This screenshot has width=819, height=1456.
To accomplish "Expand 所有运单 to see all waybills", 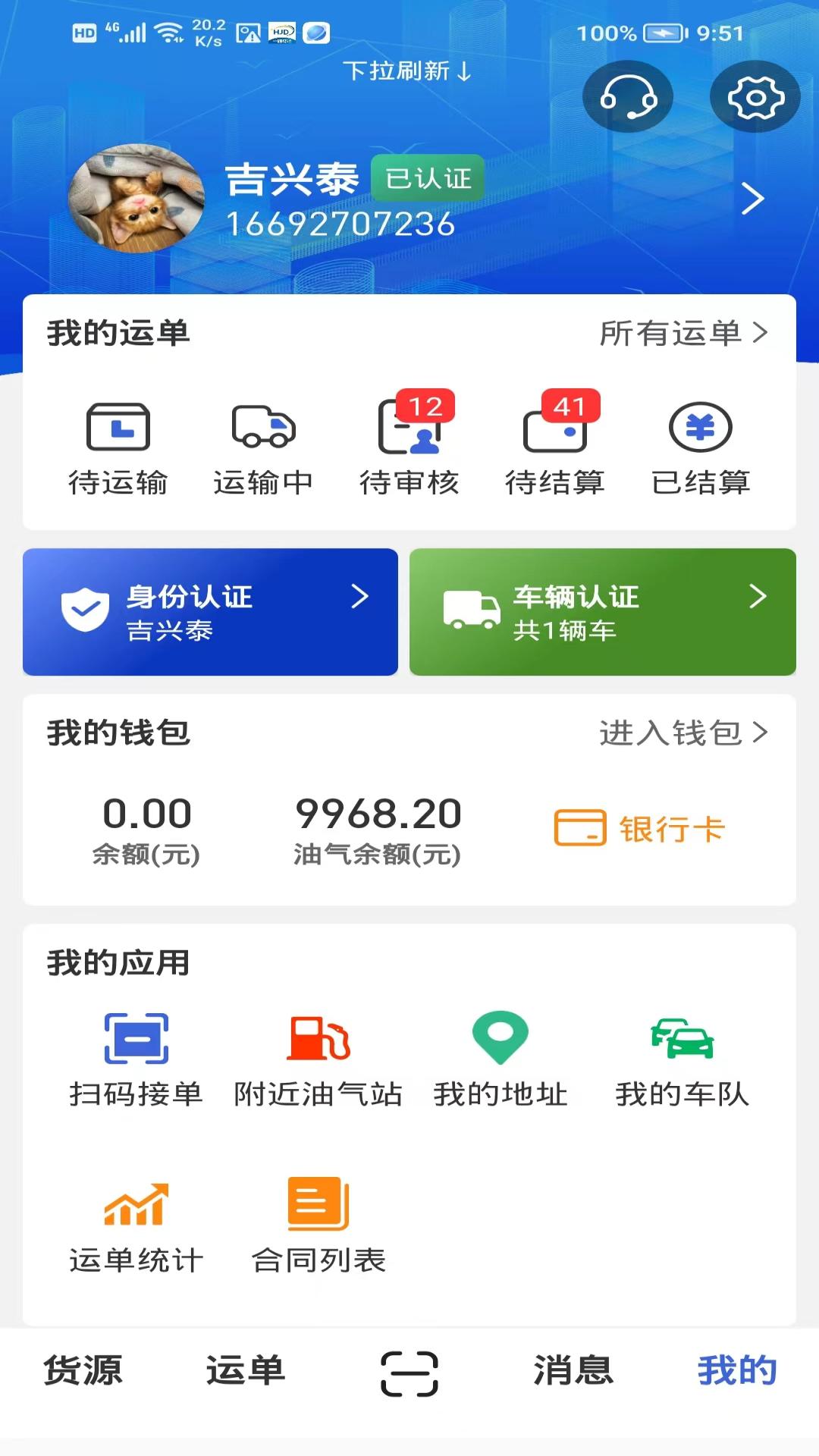I will 681,332.
